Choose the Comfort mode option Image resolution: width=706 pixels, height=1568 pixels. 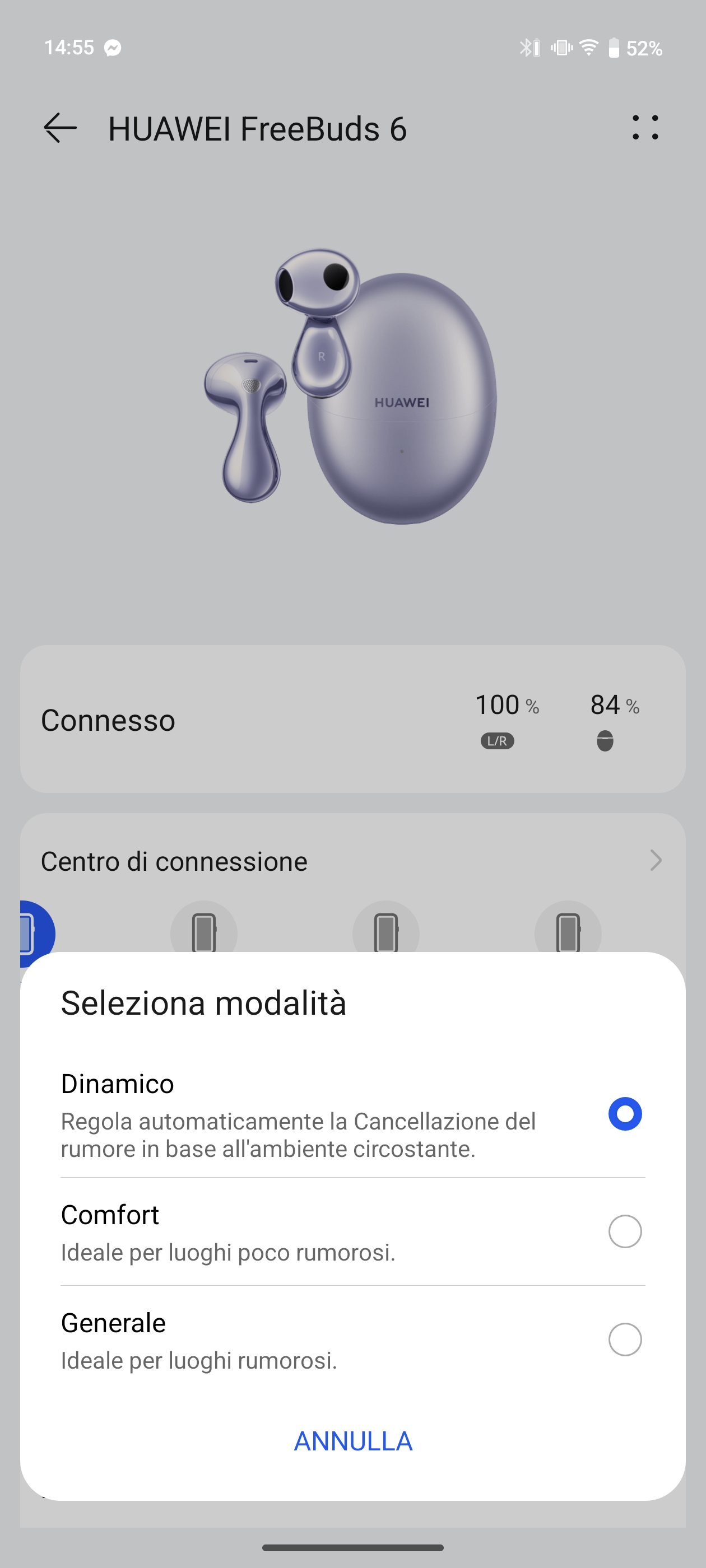pos(625,1231)
